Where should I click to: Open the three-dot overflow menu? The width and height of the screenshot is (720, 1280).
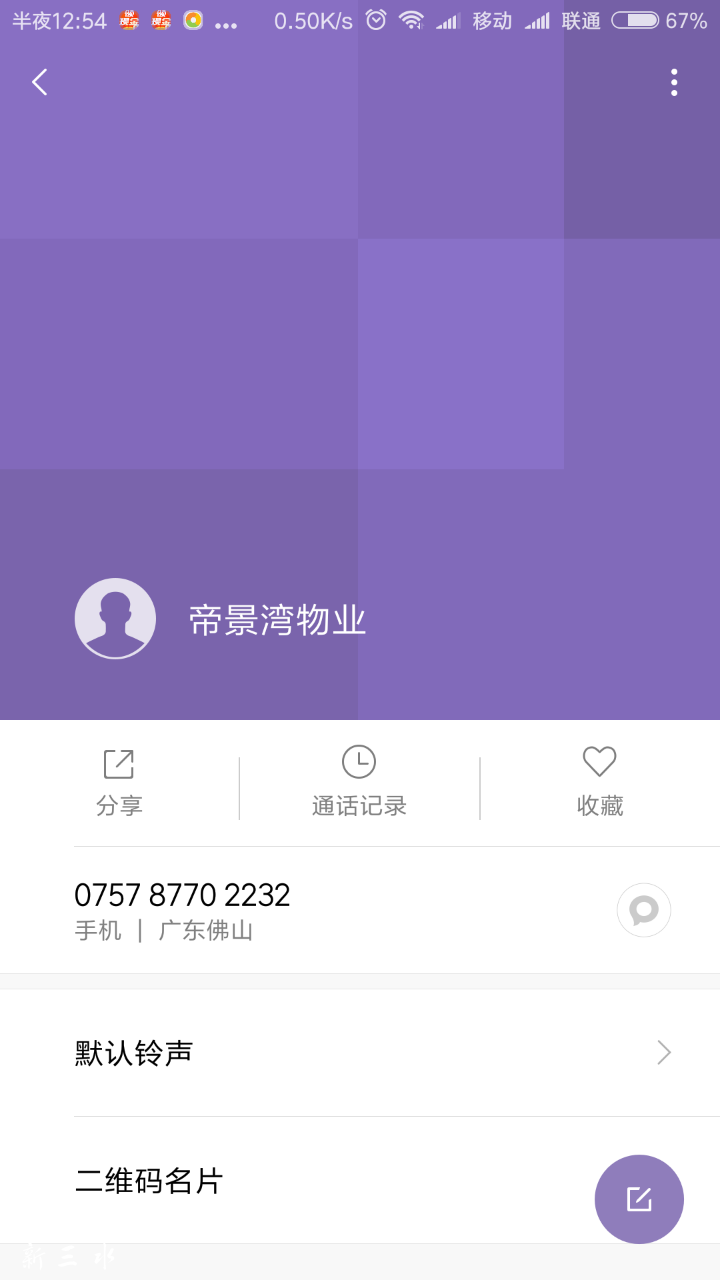[x=673, y=82]
